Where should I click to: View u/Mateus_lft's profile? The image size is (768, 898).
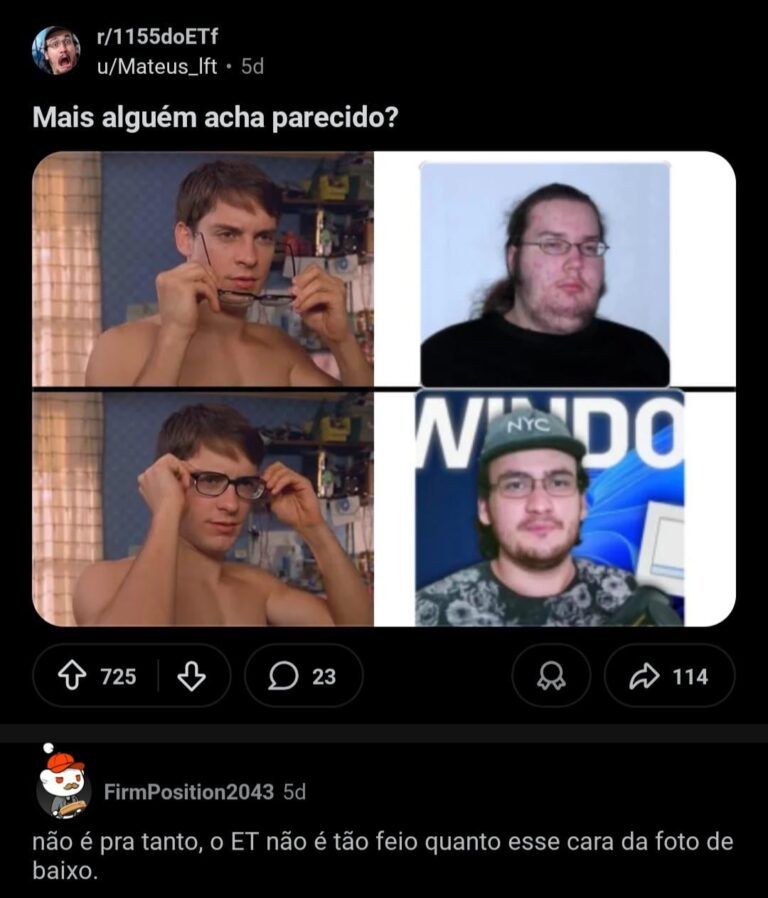pos(155,66)
